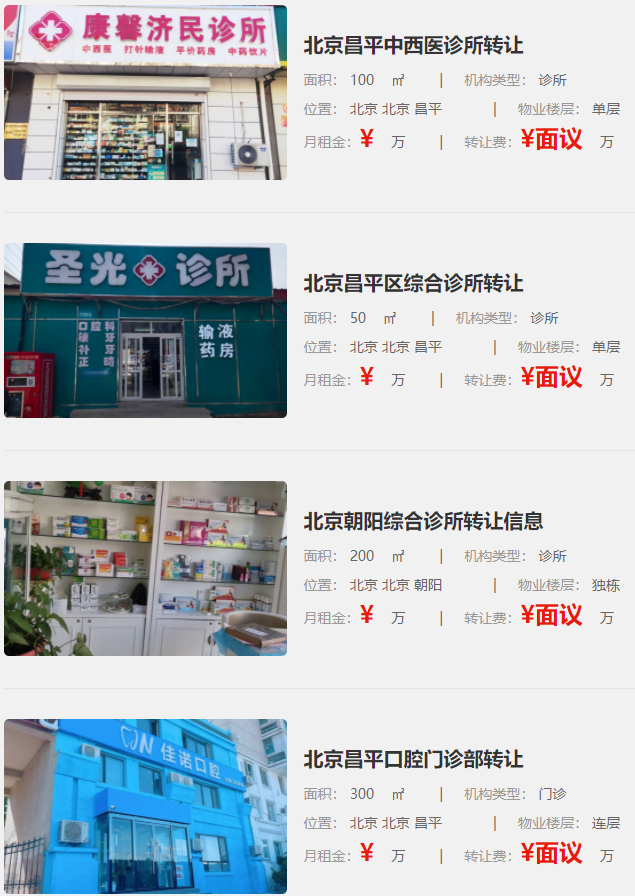Image resolution: width=635 pixels, height=896 pixels.
Task: Tap the 圣光诊所 storefront photo
Action: [145, 330]
